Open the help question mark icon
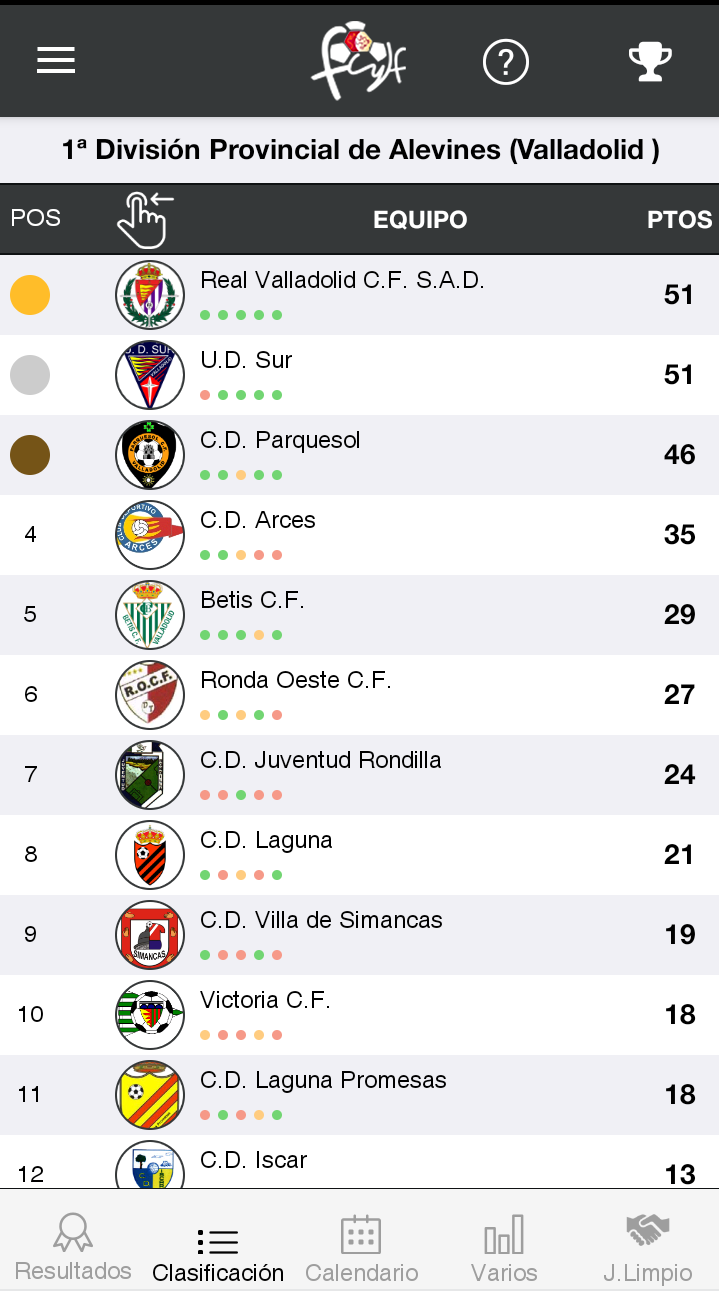Image resolution: width=719 pixels, height=1291 pixels. [x=505, y=62]
